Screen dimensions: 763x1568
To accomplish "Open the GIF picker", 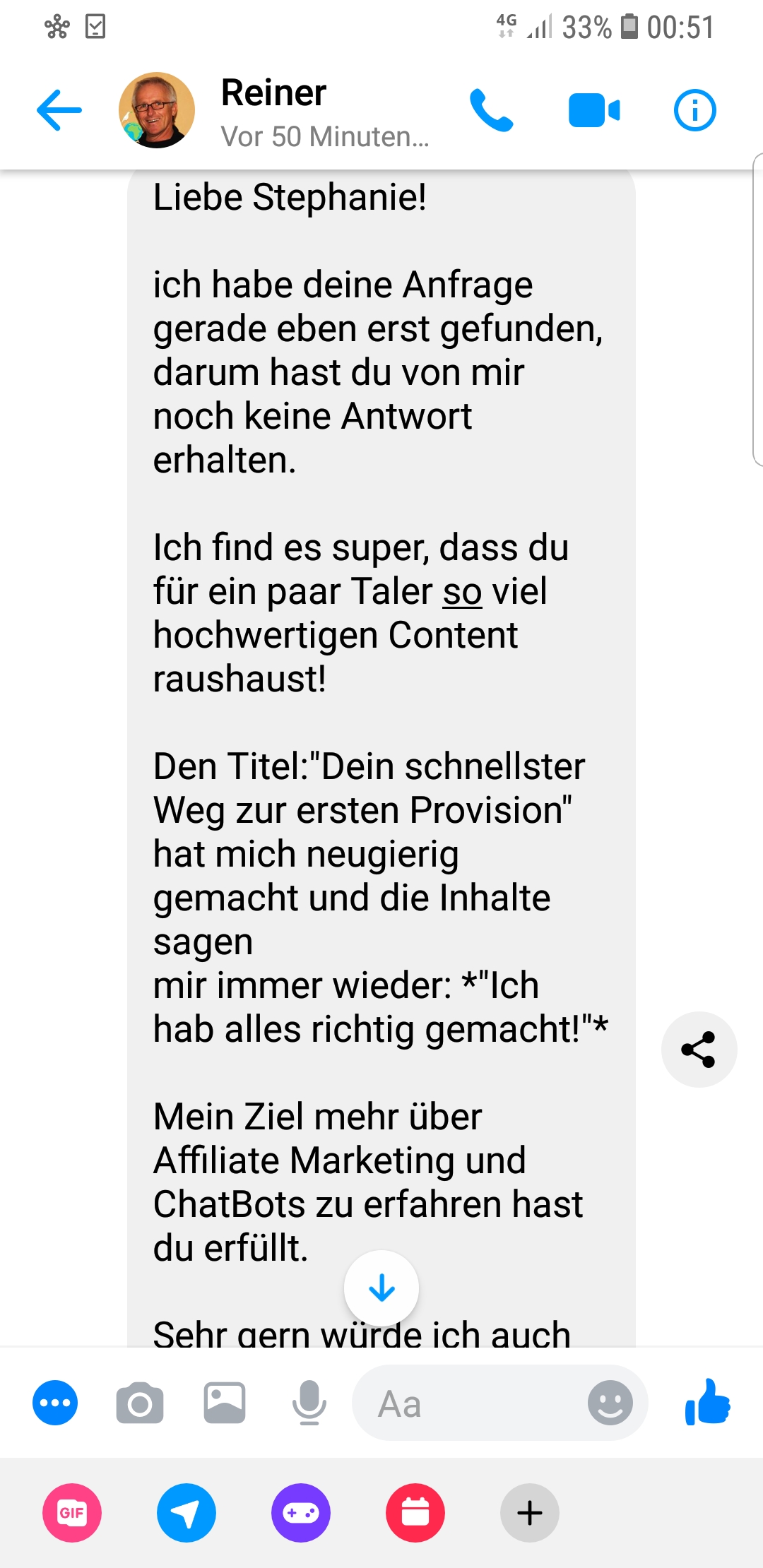I will 72,1513.
